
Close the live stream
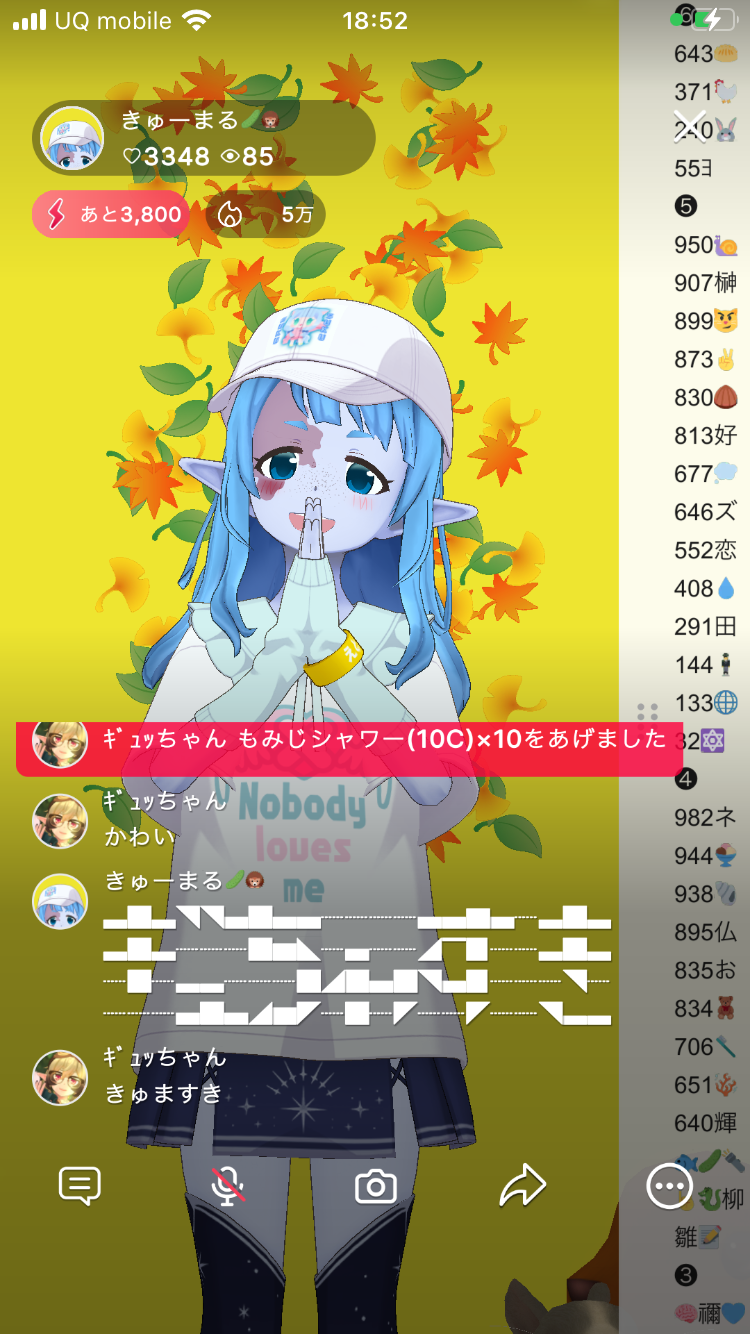[x=690, y=125]
